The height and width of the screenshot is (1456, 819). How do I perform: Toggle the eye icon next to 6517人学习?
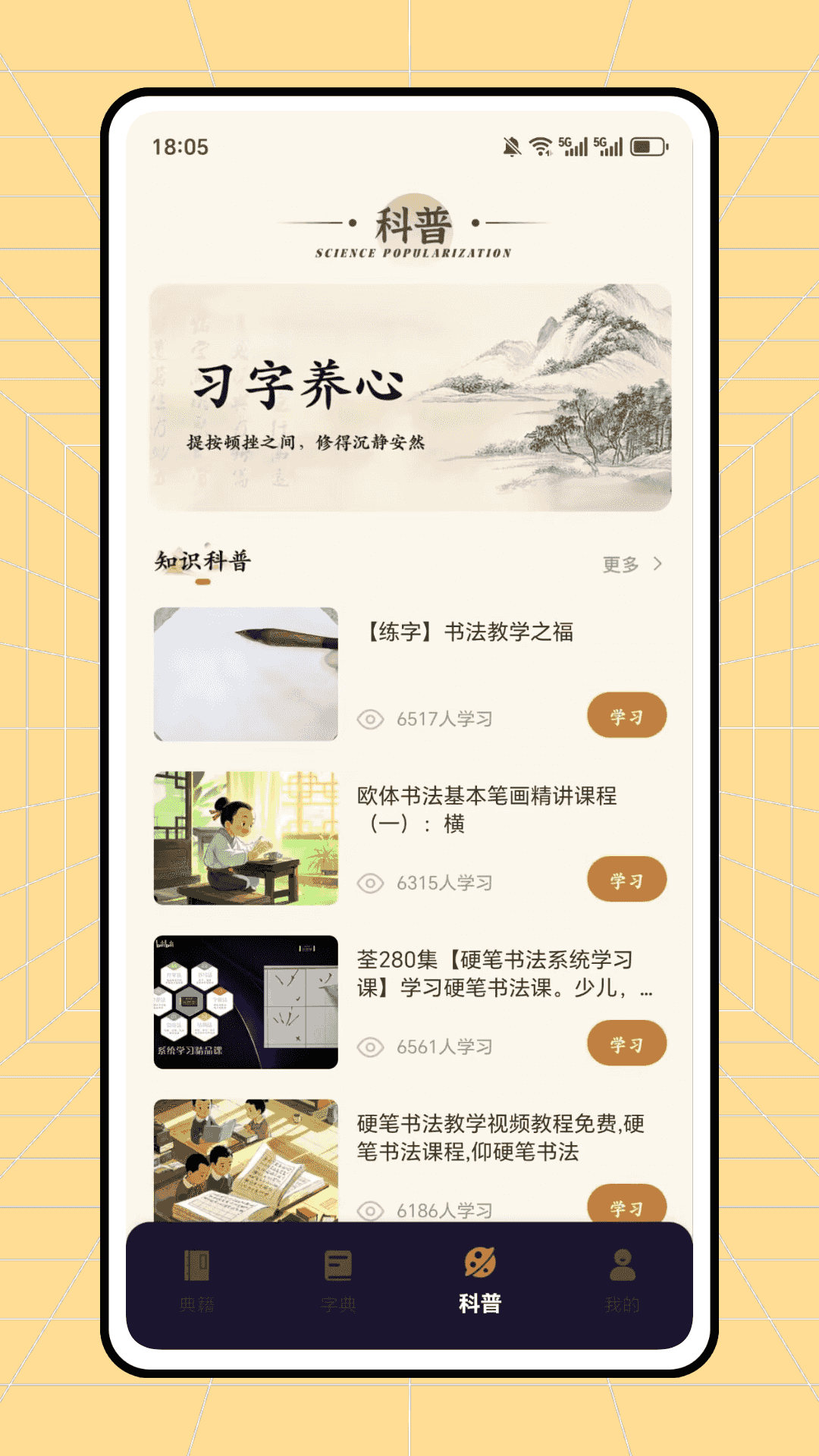pos(369,718)
